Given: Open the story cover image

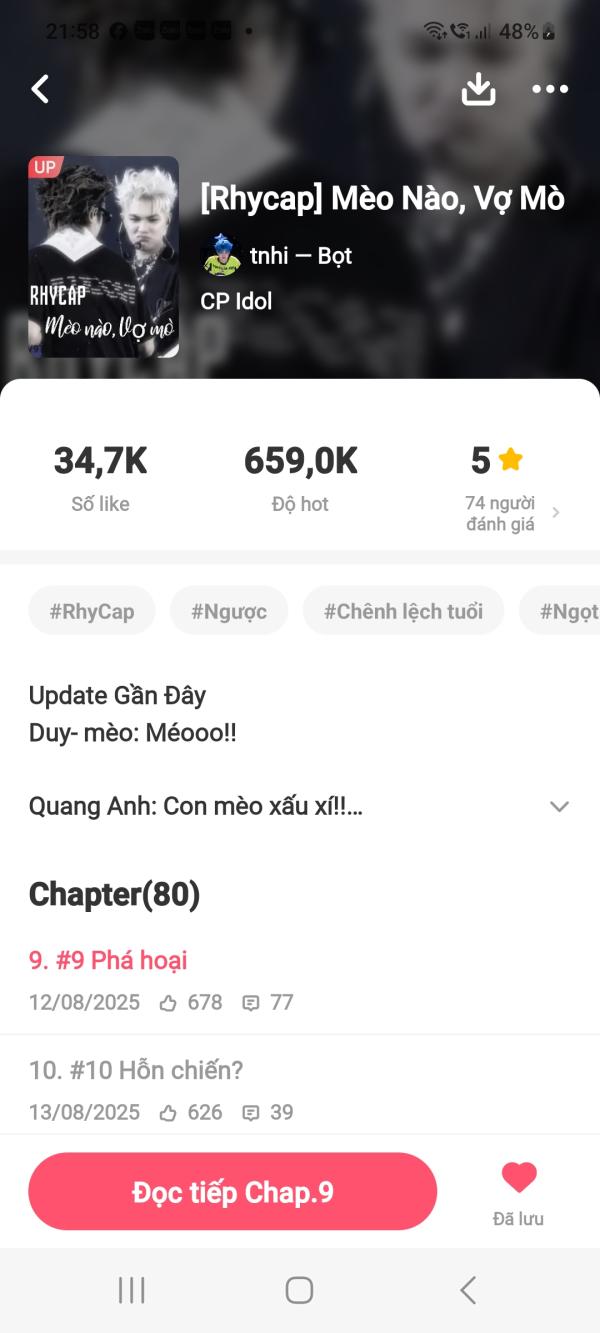Looking at the screenshot, I should 103,257.
